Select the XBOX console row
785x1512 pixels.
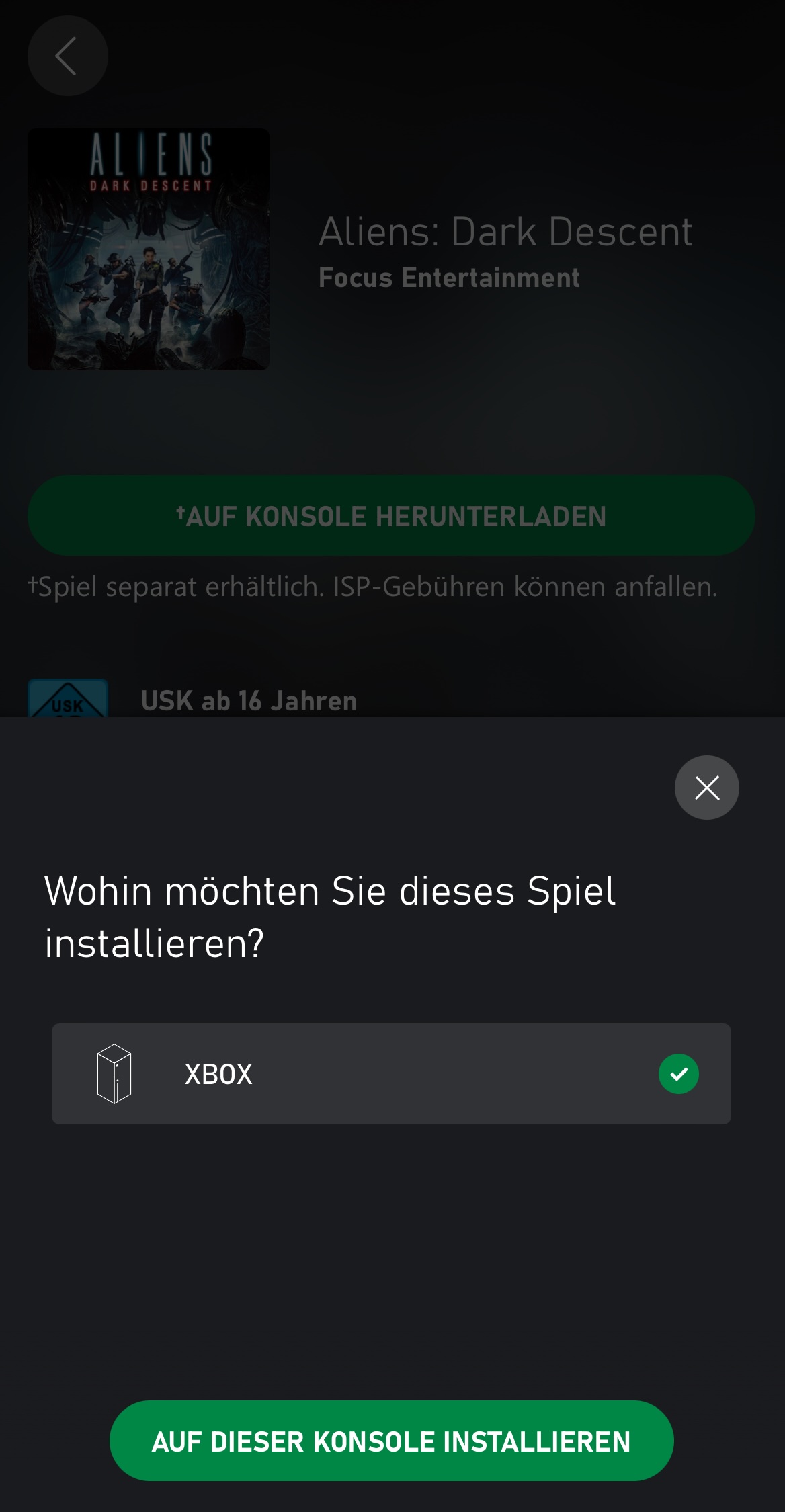click(x=391, y=1073)
